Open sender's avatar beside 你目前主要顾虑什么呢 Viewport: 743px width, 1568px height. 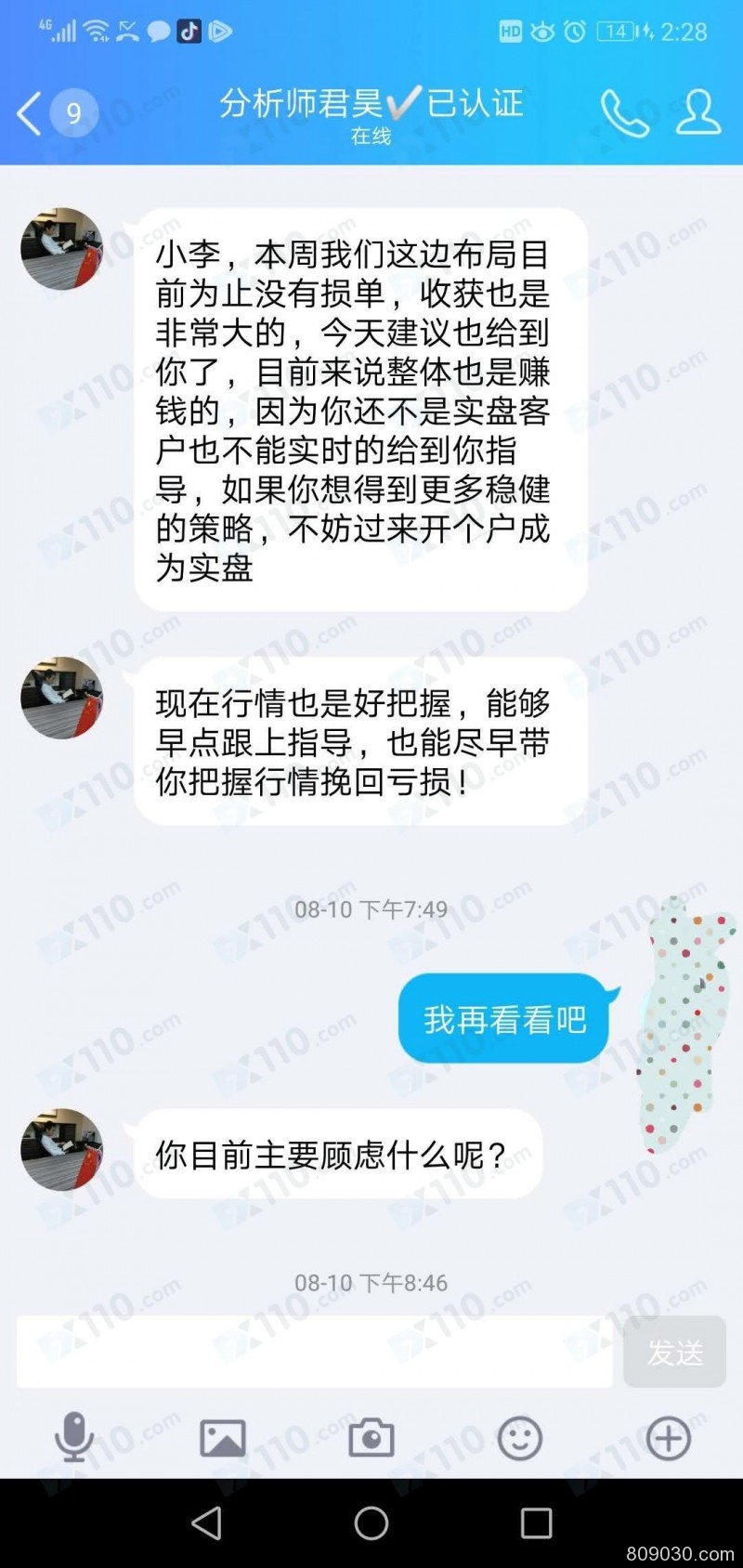[x=62, y=1150]
